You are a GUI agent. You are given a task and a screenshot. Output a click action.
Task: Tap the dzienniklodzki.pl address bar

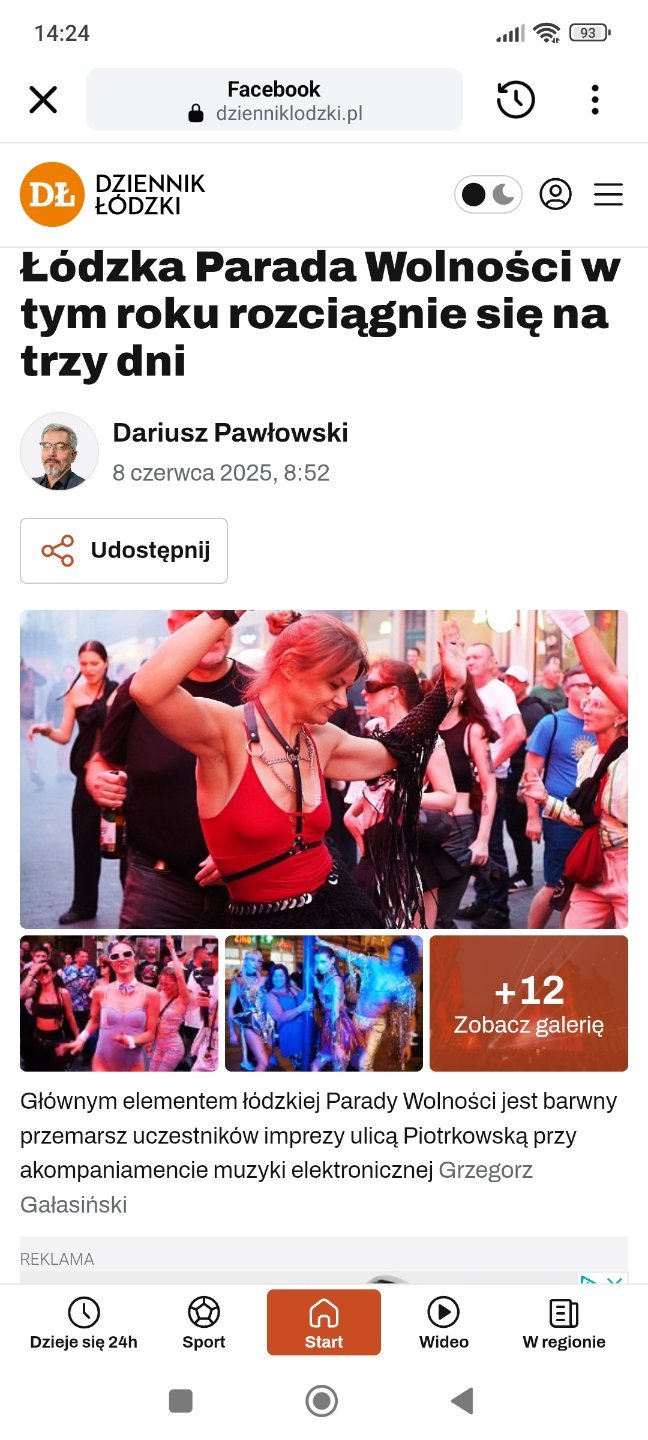274,100
